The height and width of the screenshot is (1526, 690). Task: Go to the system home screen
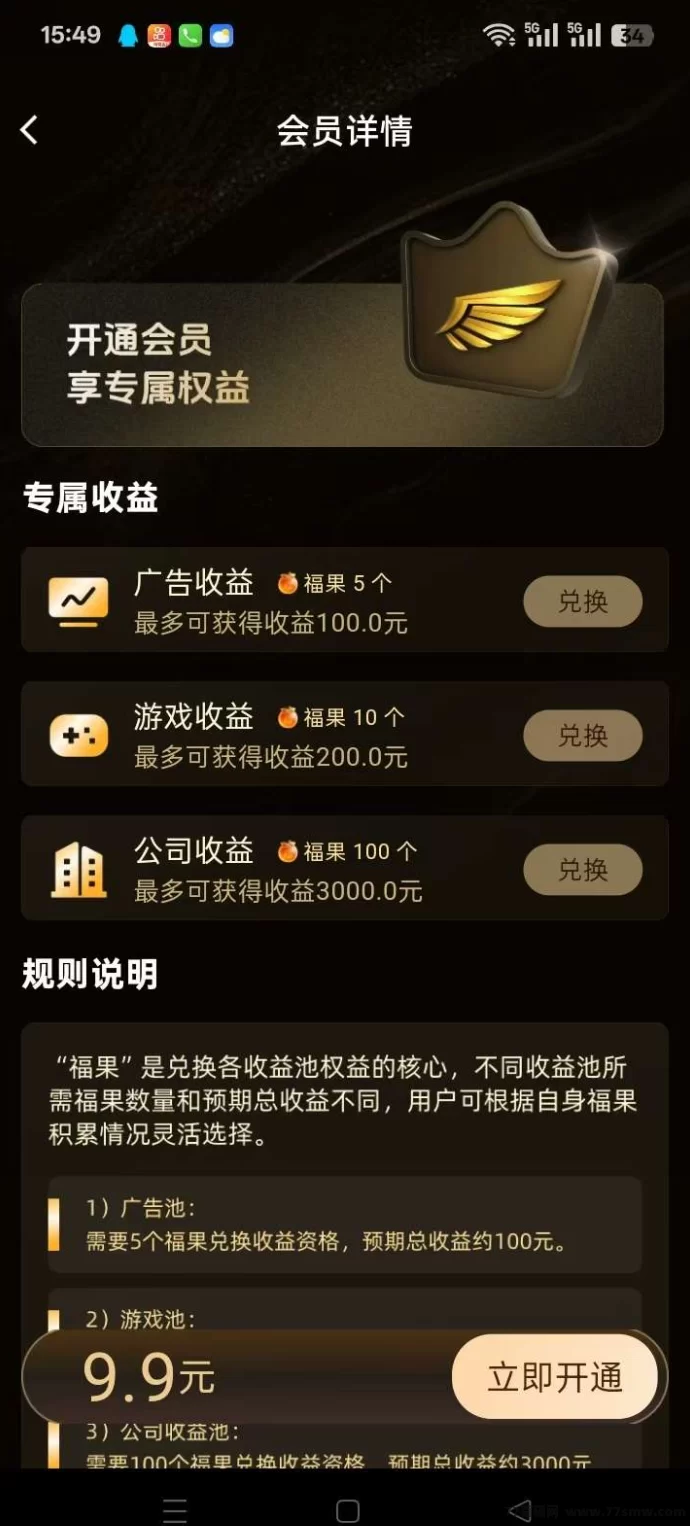click(x=347, y=1510)
